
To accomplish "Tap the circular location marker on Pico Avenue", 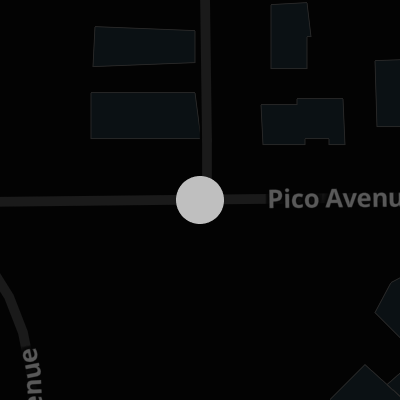I will tap(200, 200).
